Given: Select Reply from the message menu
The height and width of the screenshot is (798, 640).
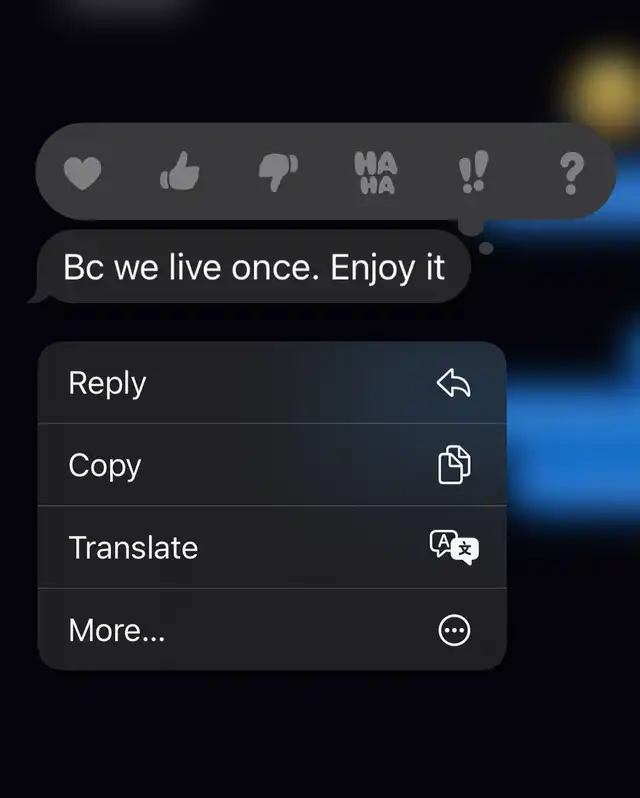Looking at the screenshot, I should pyautogui.click(x=272, y=383).
